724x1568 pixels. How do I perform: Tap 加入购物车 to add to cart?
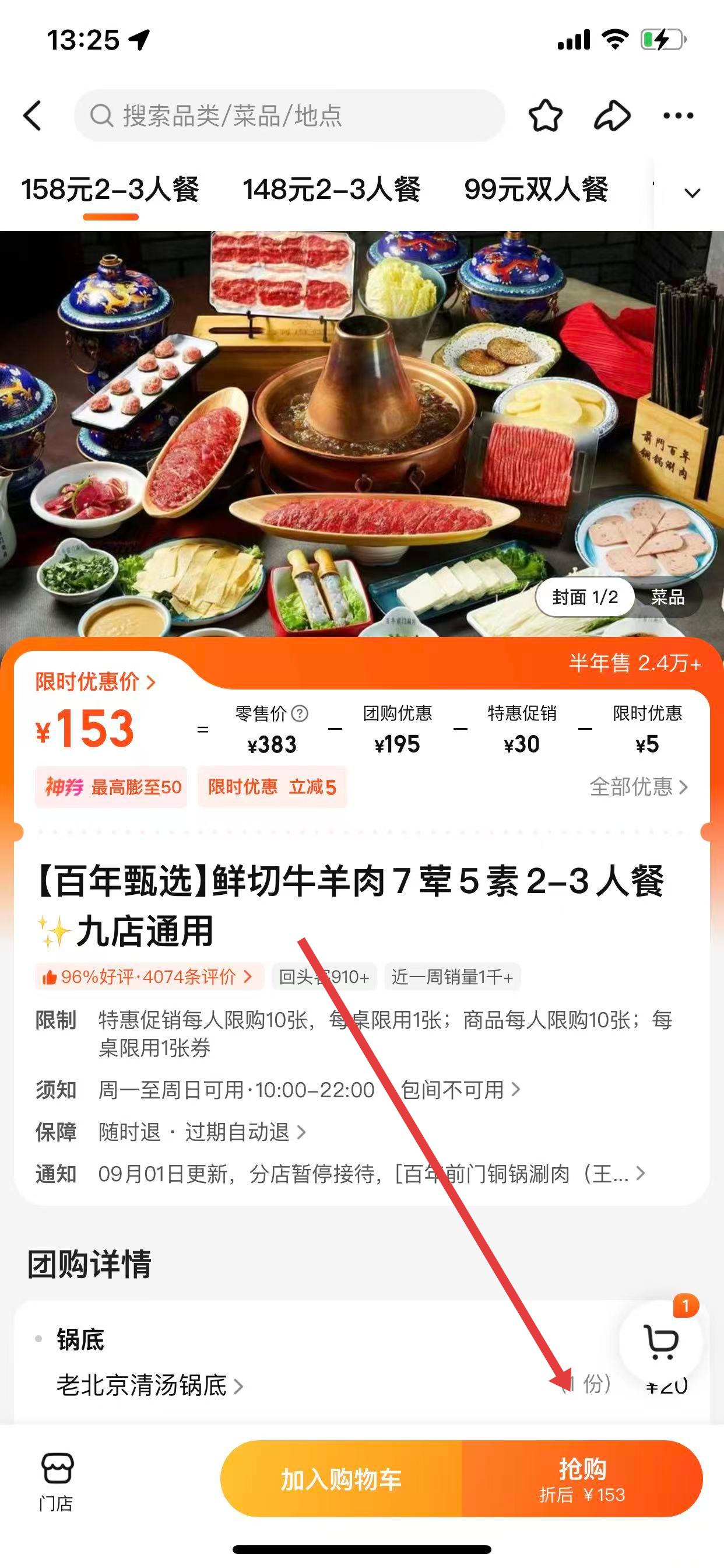pyautogui.click(x=340, y=1479)
